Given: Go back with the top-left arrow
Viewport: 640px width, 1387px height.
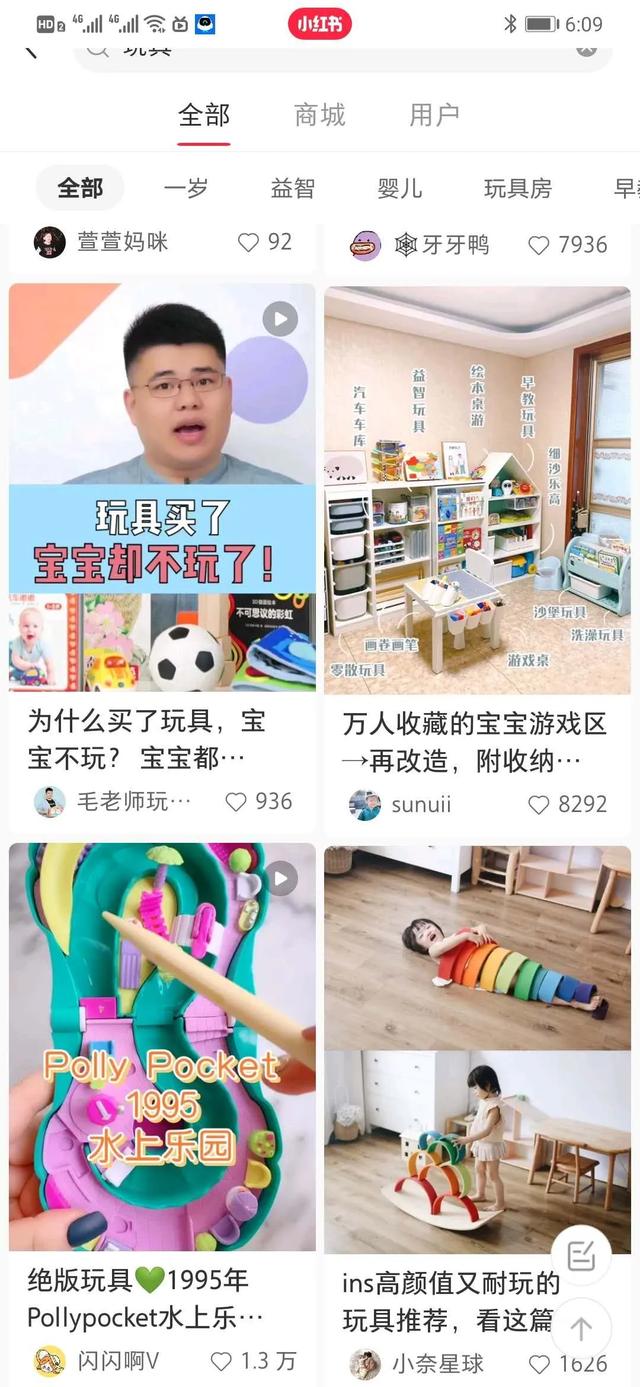Looking at the screenshot, I should 31,48.
